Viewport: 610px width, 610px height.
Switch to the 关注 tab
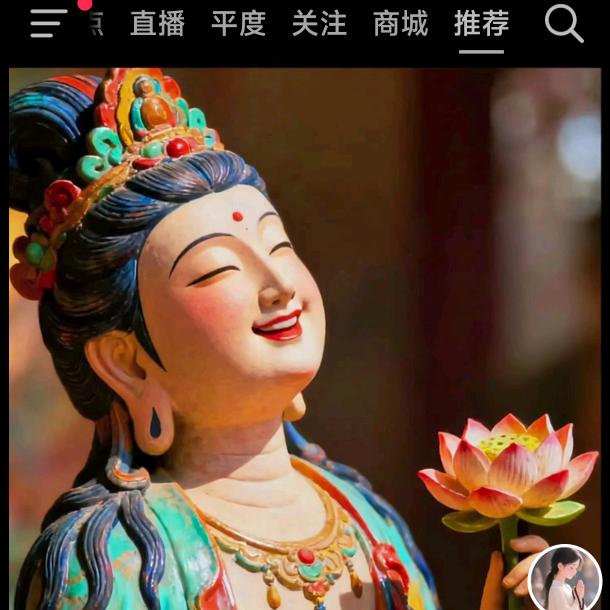[319, 23]
